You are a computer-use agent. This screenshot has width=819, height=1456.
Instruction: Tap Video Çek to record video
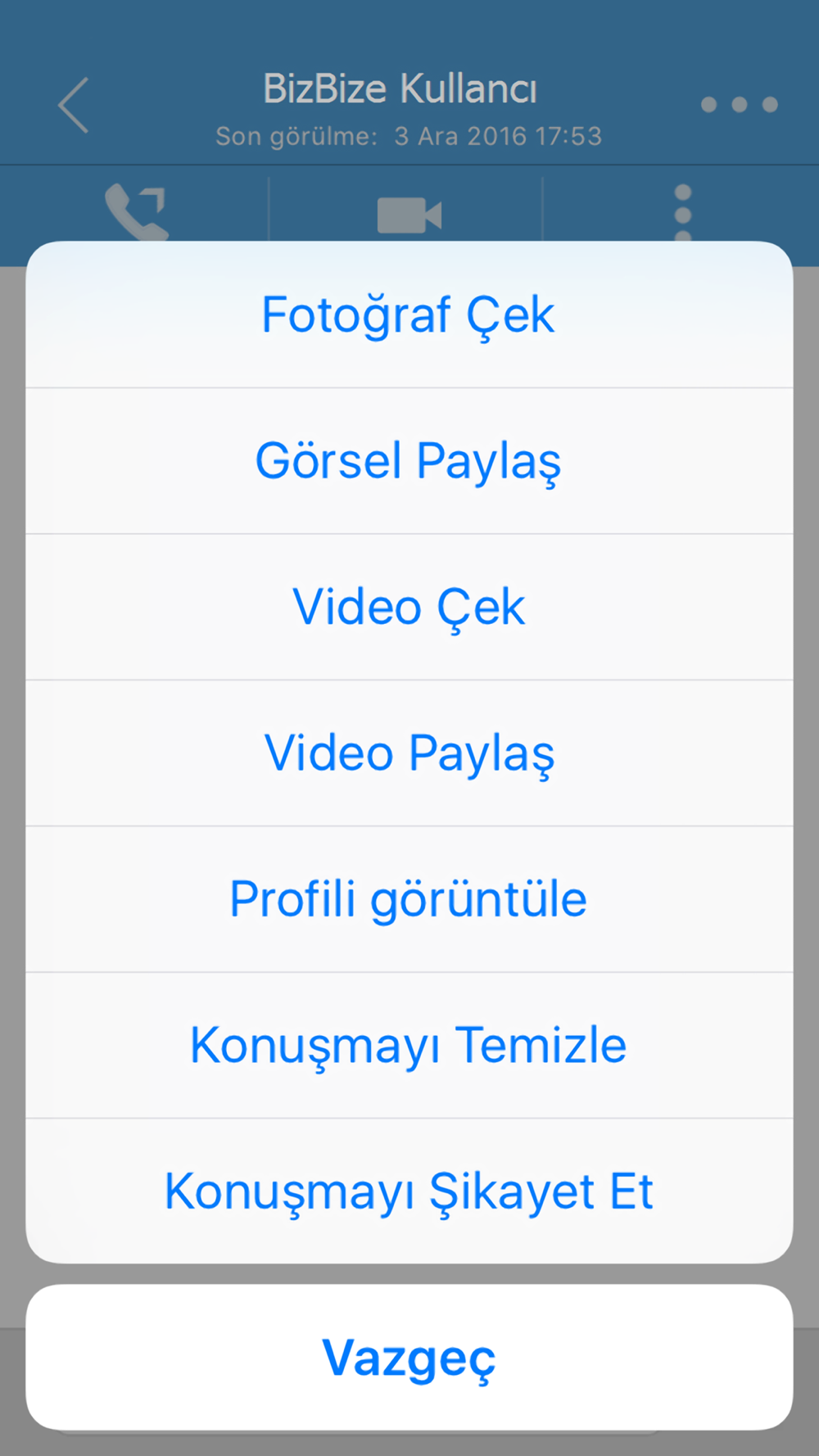(x=409, y=607)
